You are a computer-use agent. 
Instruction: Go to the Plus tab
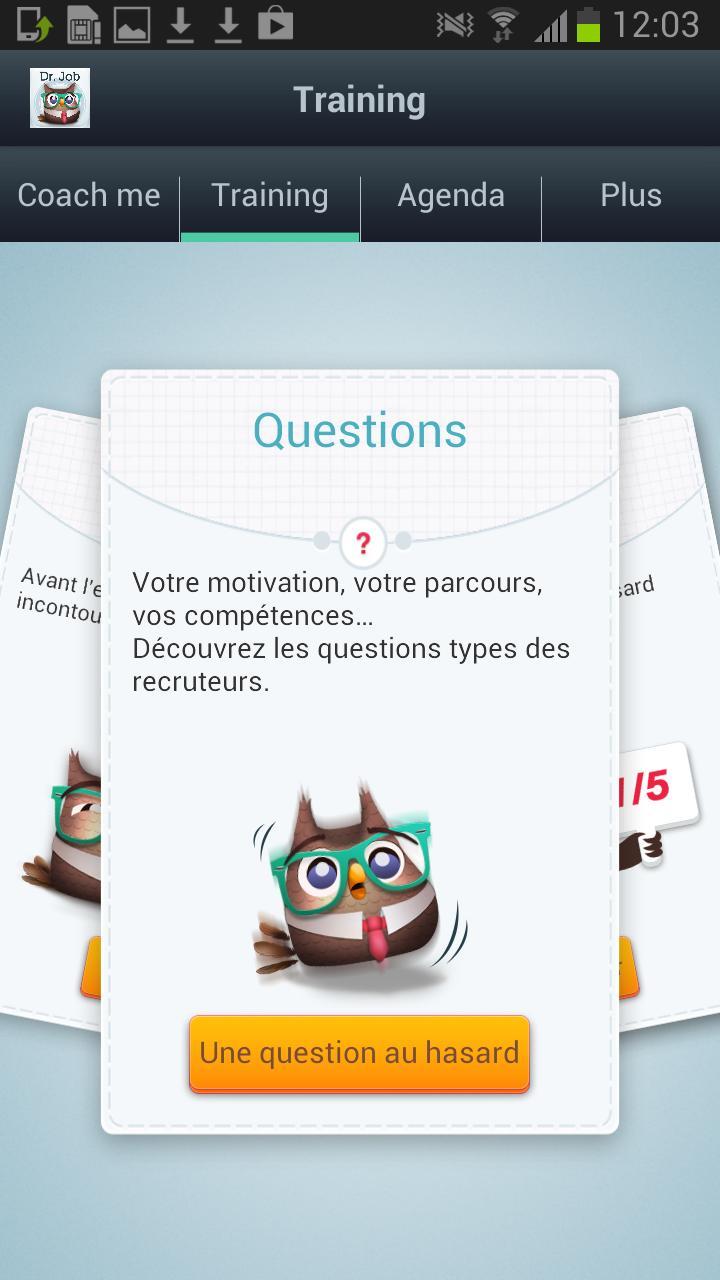click(x=631, y=195)
